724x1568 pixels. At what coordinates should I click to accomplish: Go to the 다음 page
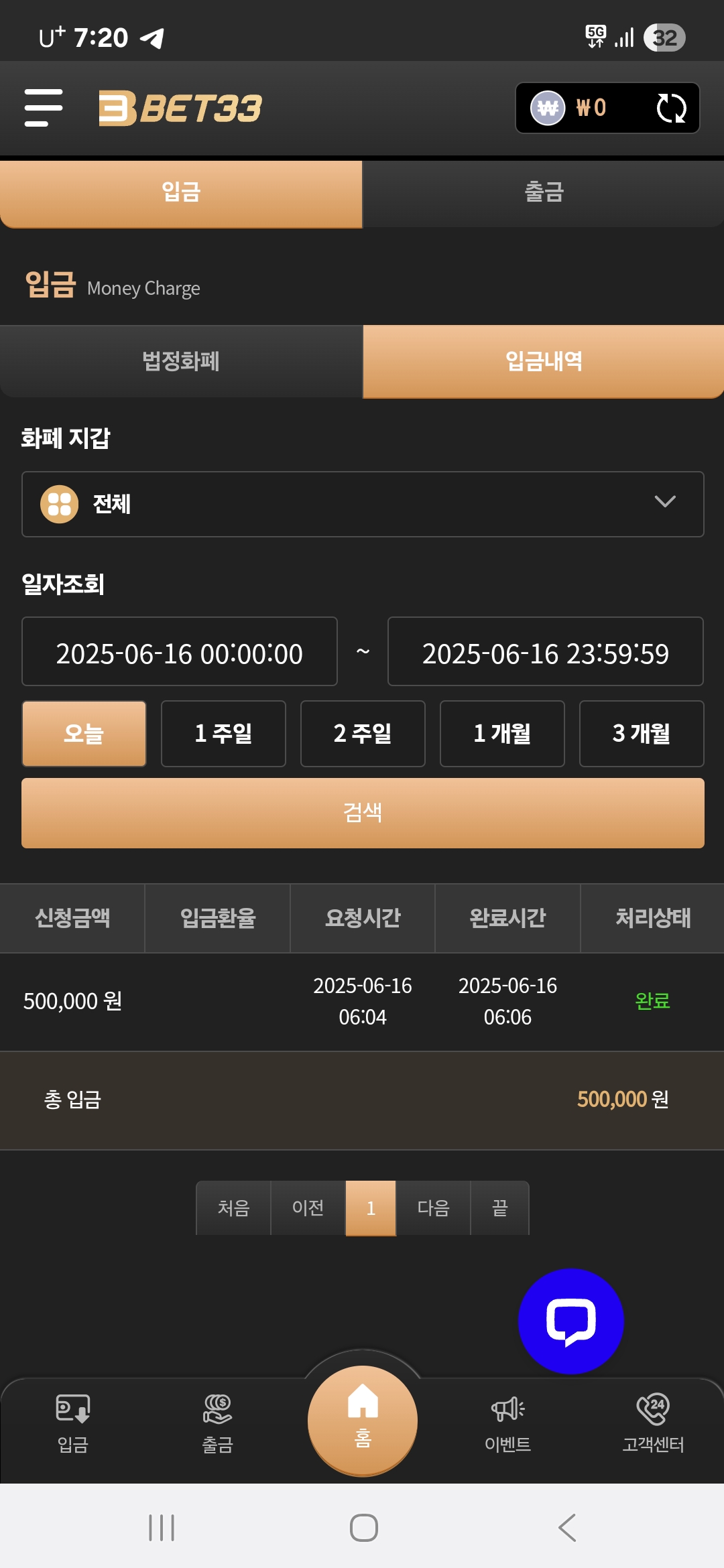point(433,1207)
